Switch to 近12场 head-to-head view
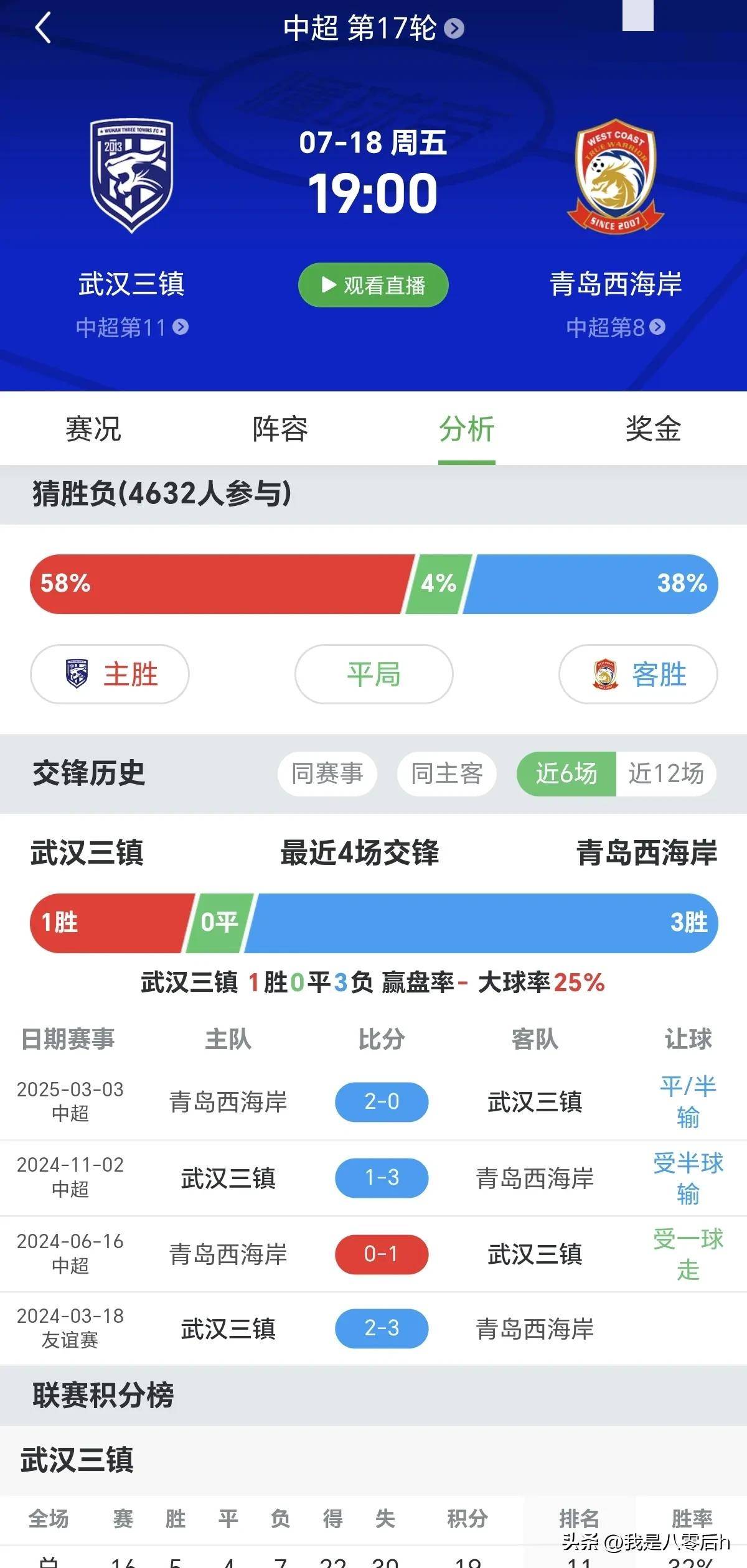Screen dimensions: 747x1568 [x=667, y=775]
